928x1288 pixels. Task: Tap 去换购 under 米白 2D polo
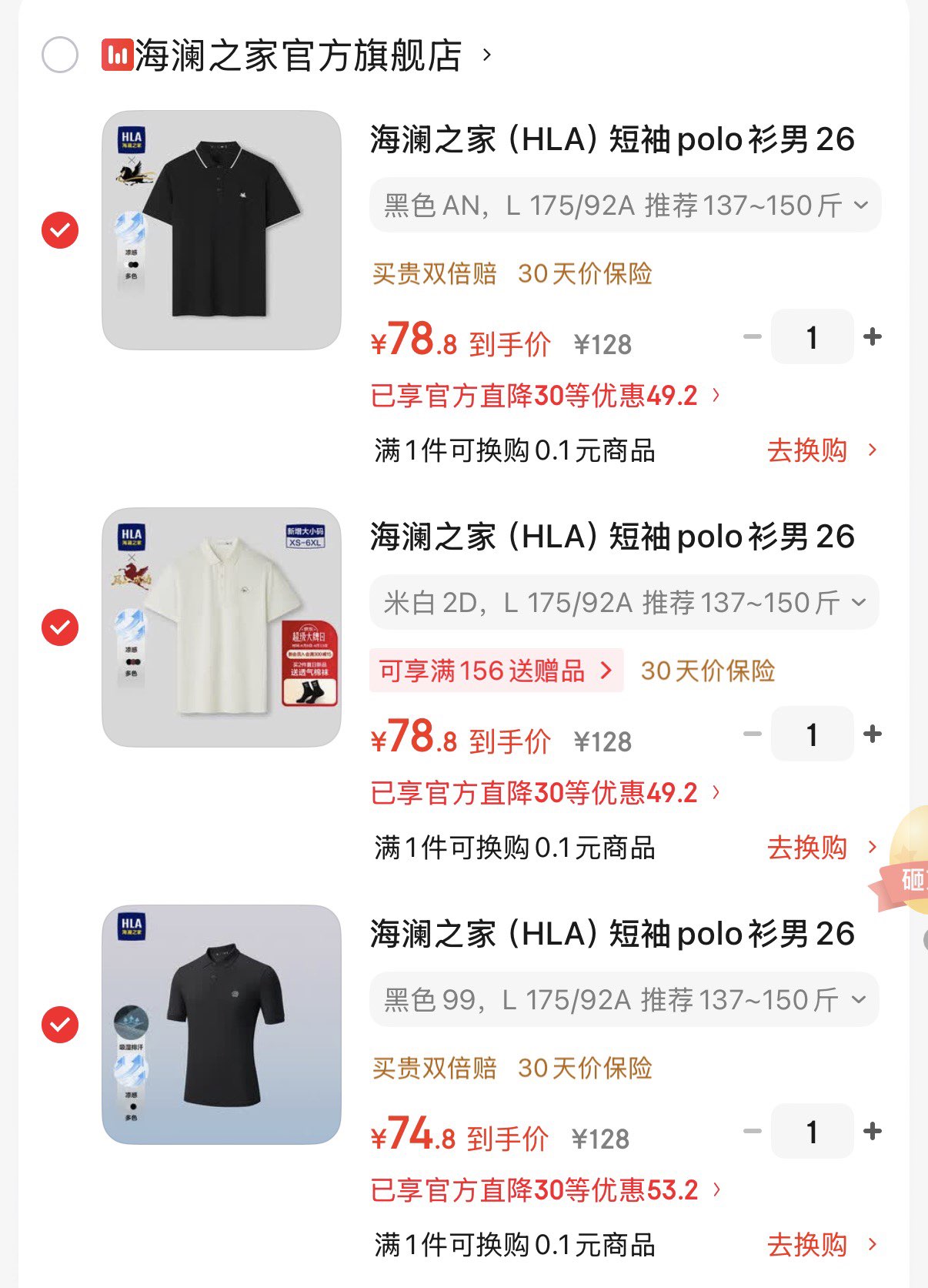point(821,848)
